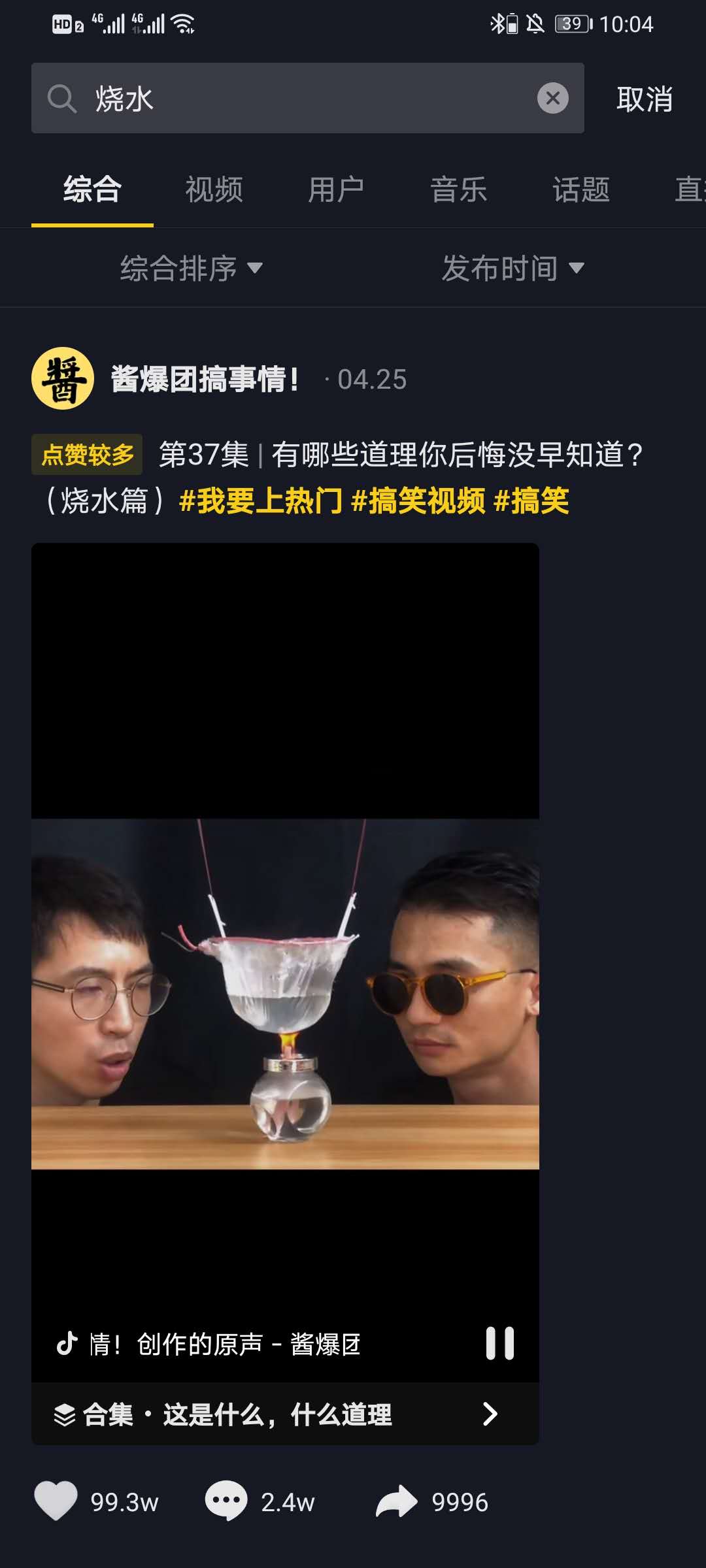Open the #搞笑视频 hashtag

[418, 502]
